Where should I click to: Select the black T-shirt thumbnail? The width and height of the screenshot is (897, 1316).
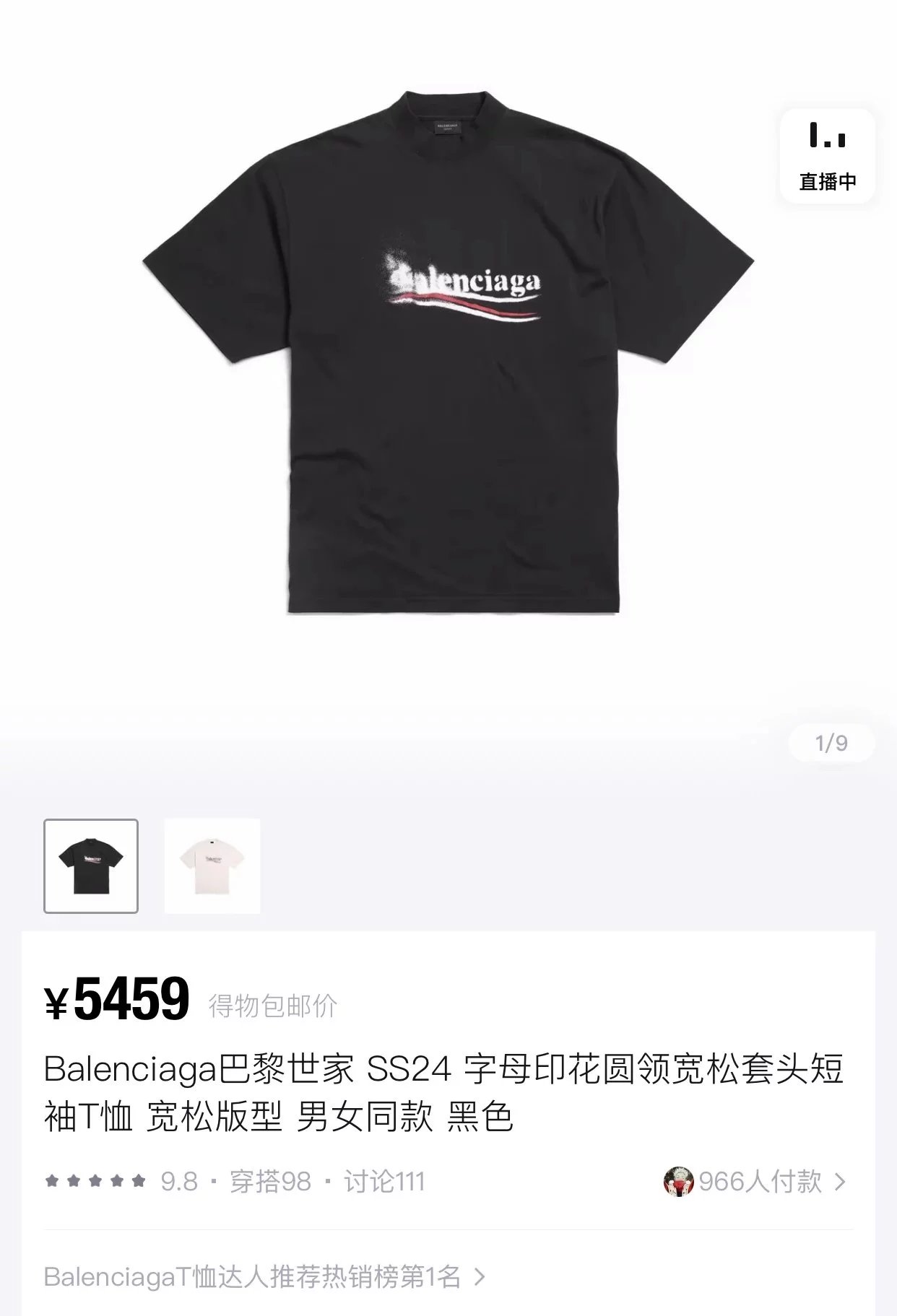coord(91,866)
